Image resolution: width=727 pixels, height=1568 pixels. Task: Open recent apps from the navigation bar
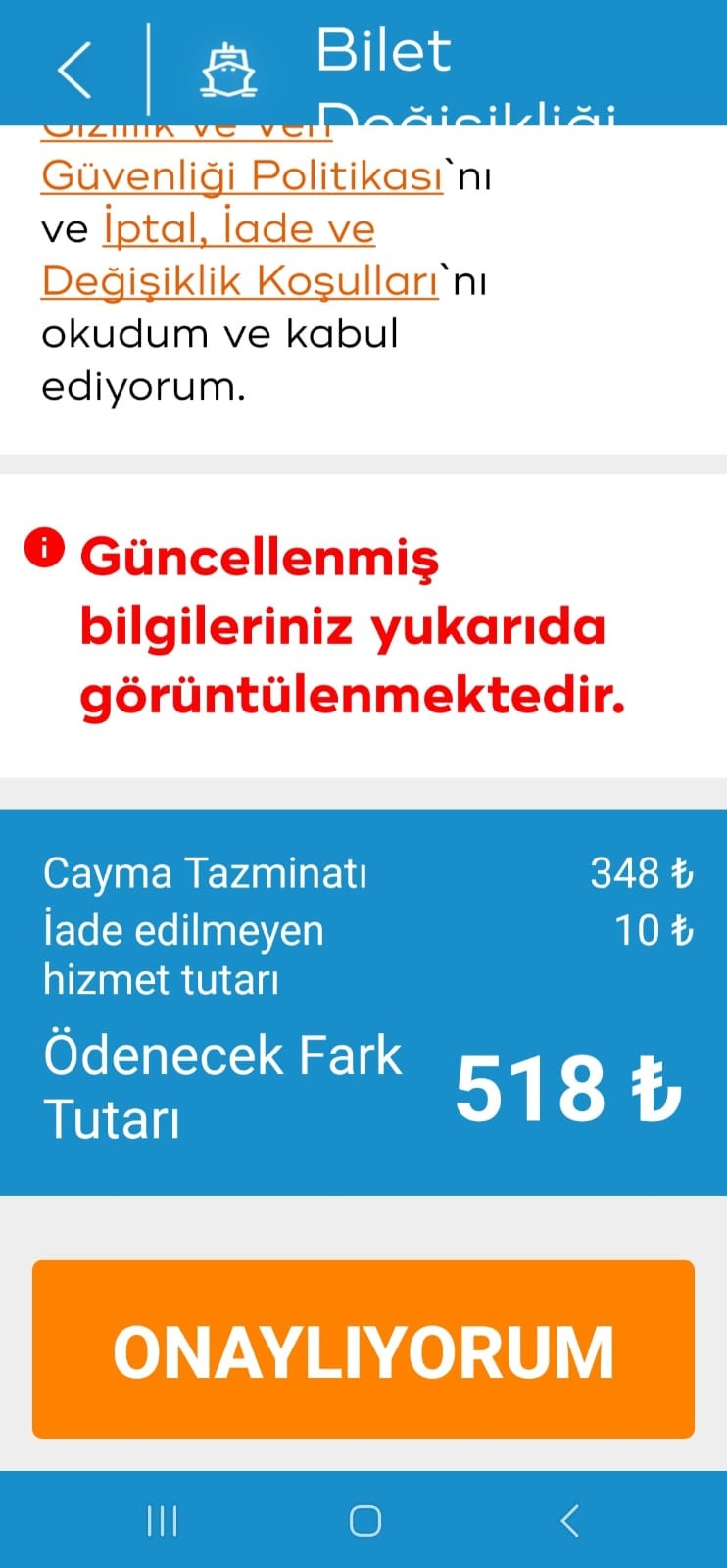tap(162, 1521)
